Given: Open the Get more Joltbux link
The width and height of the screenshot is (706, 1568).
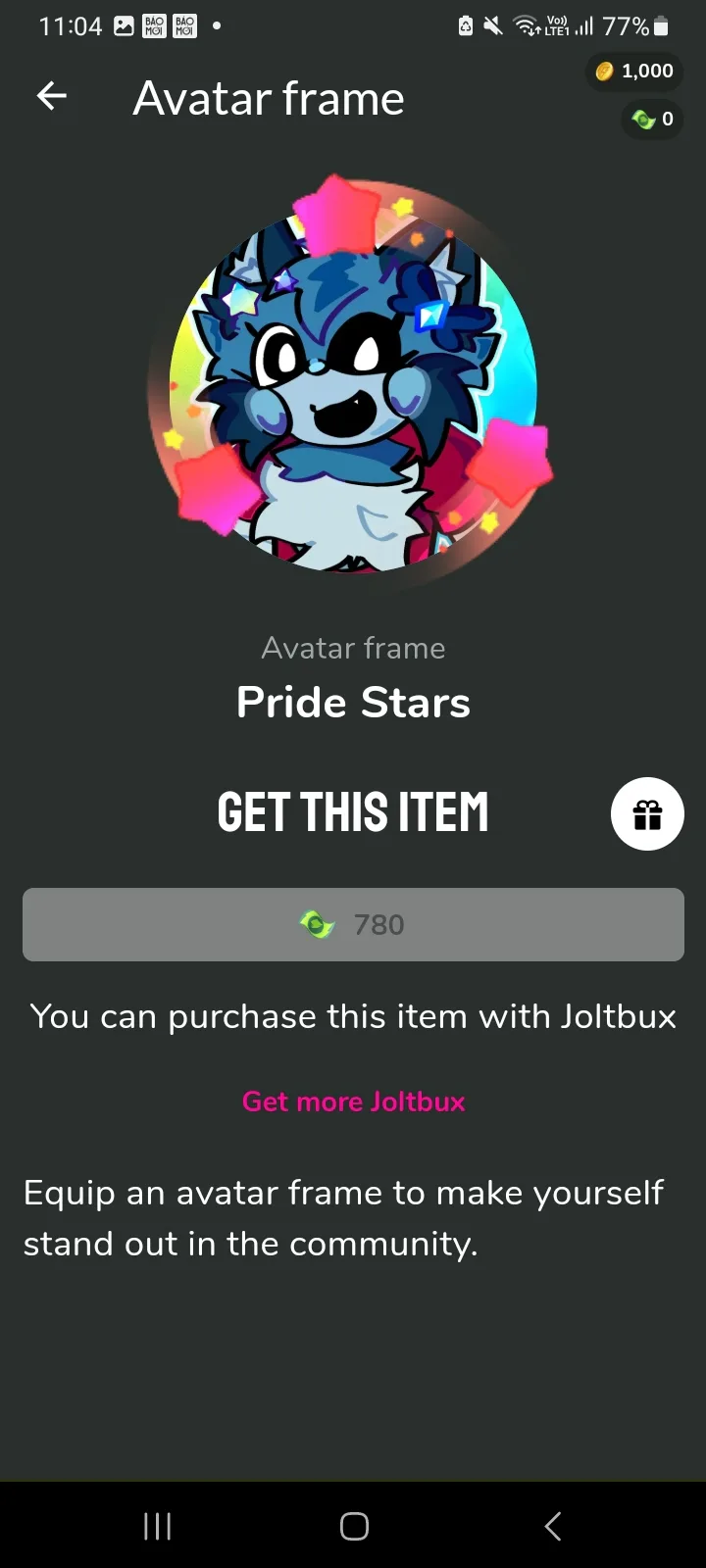Looking at the screenshot, I should tap(353, 1102).
